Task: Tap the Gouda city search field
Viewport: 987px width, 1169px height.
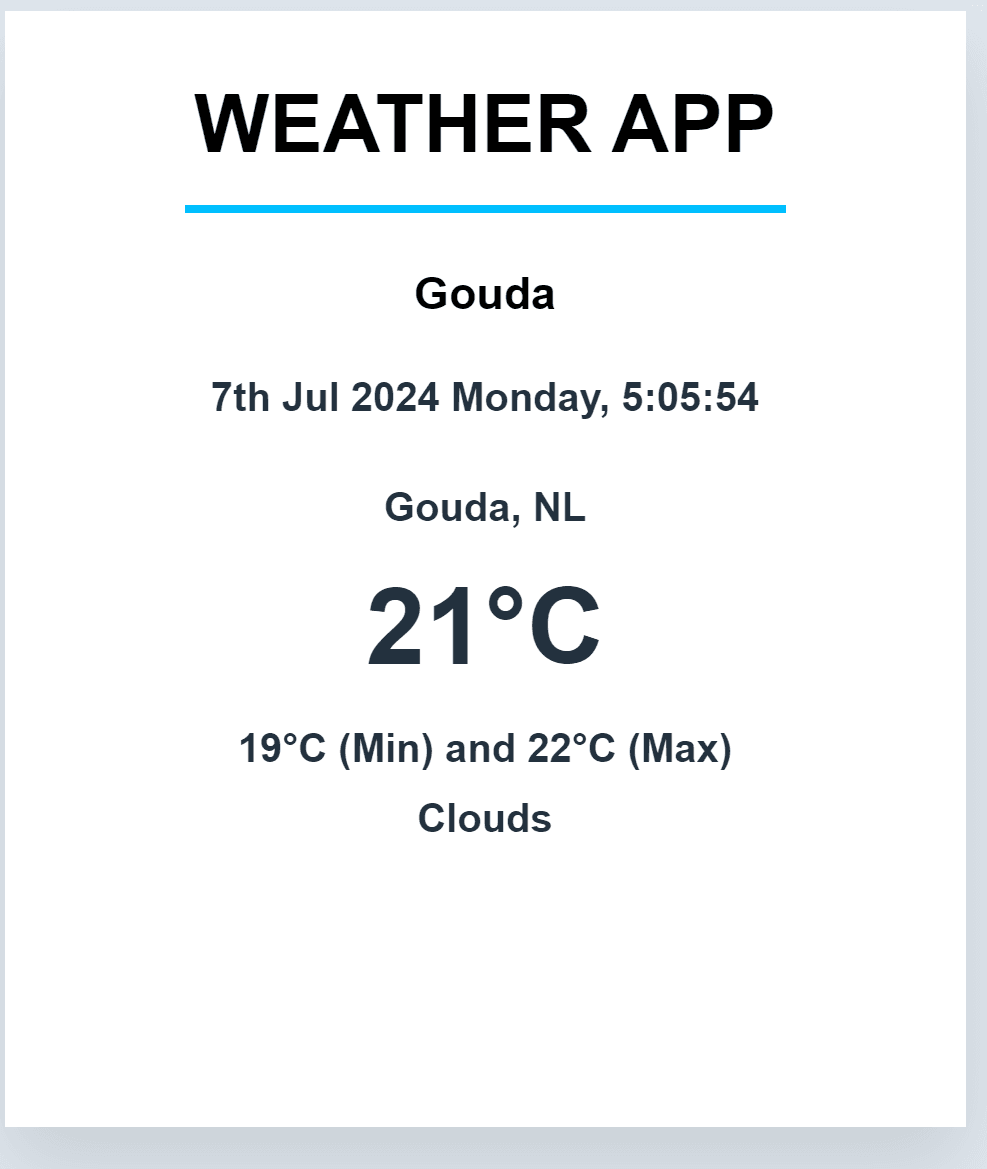Action: pos(484,294)
